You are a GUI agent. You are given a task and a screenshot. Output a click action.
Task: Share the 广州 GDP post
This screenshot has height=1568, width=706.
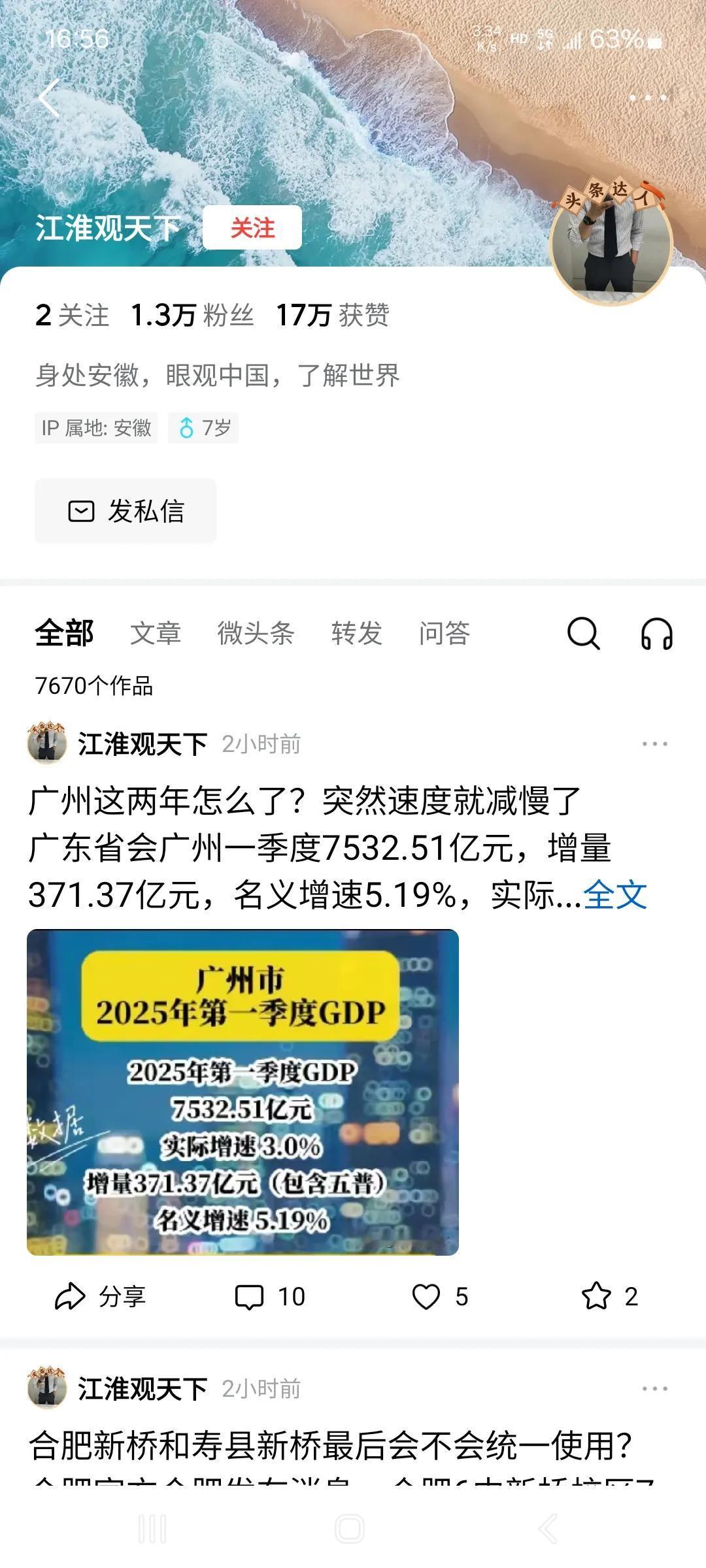(x=99, y=1296)
